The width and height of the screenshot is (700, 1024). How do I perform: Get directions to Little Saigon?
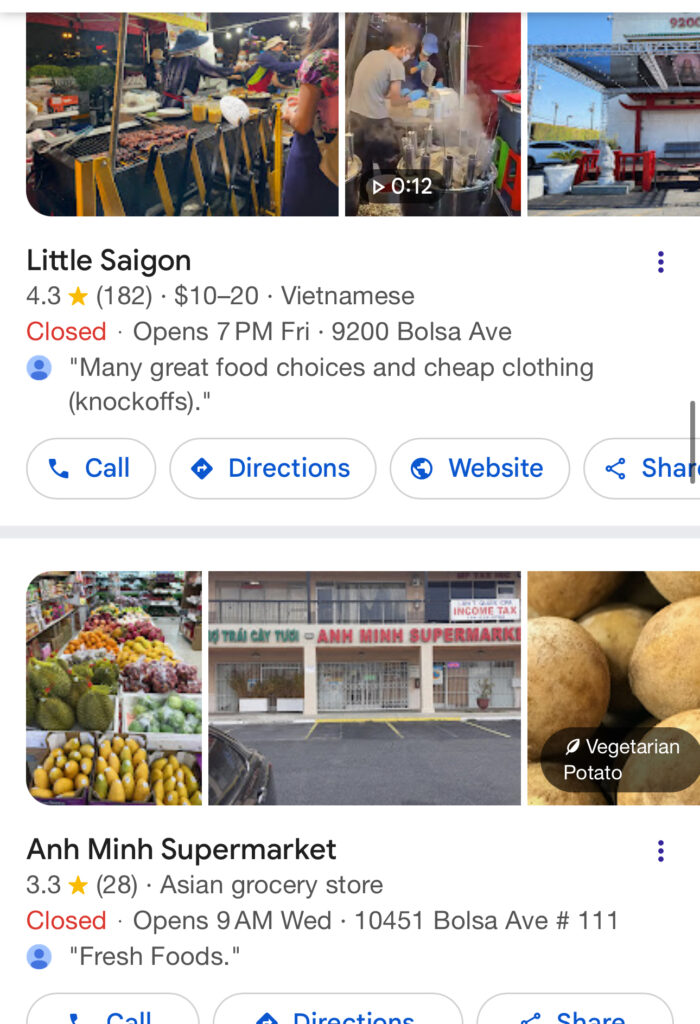click(x=272, y=468)
